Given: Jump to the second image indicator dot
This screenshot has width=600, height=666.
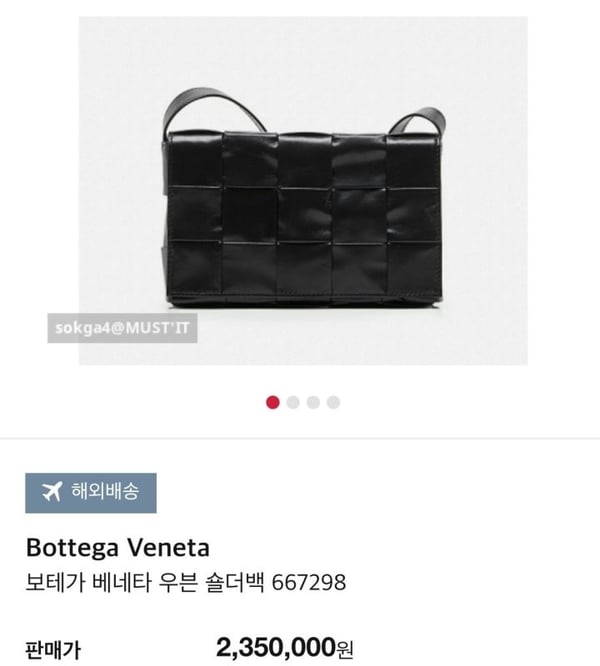Looking at the screenshot, I should point(293,402).
